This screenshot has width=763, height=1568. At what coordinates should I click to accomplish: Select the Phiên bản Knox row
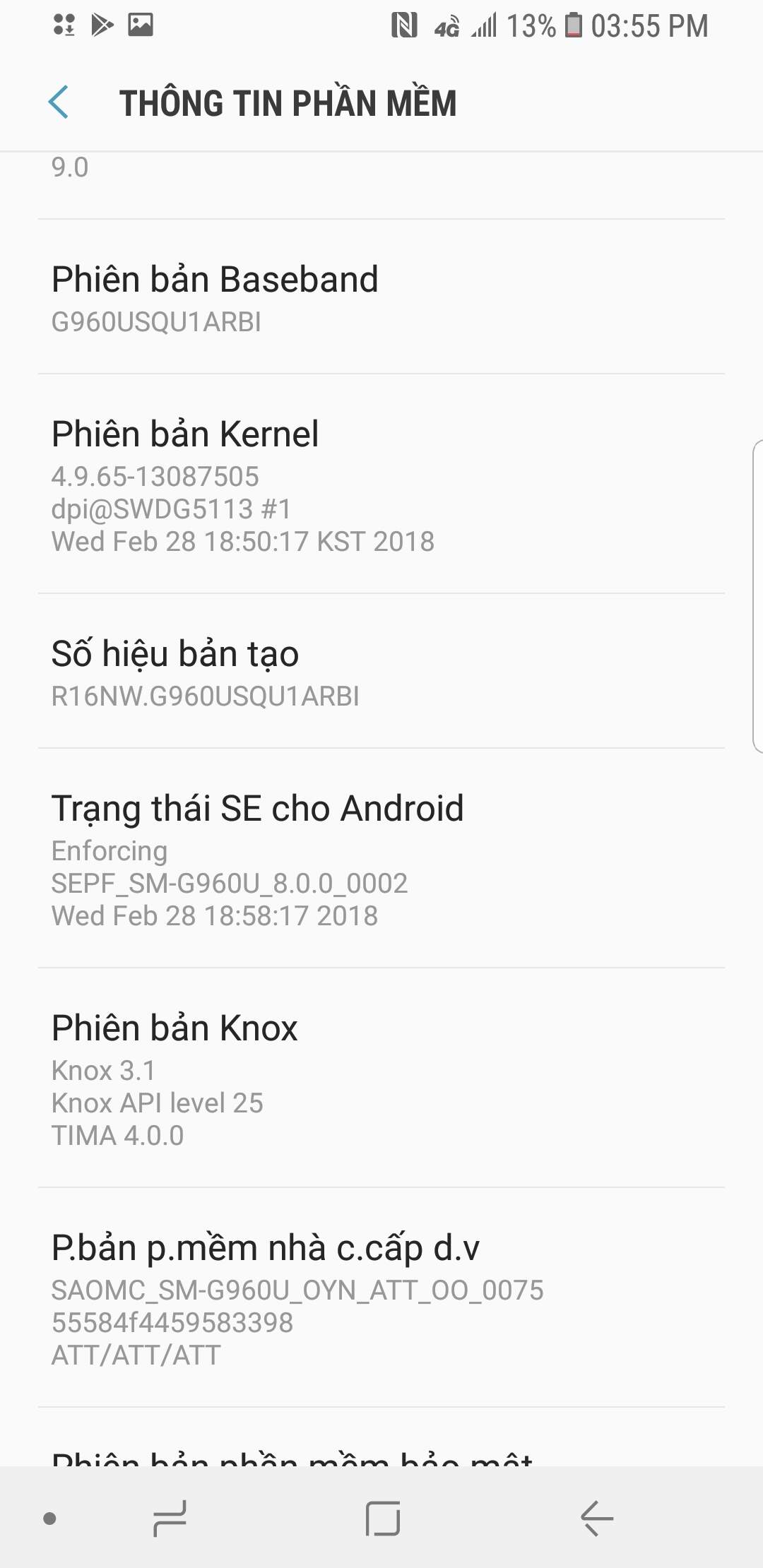(381, 1079)
